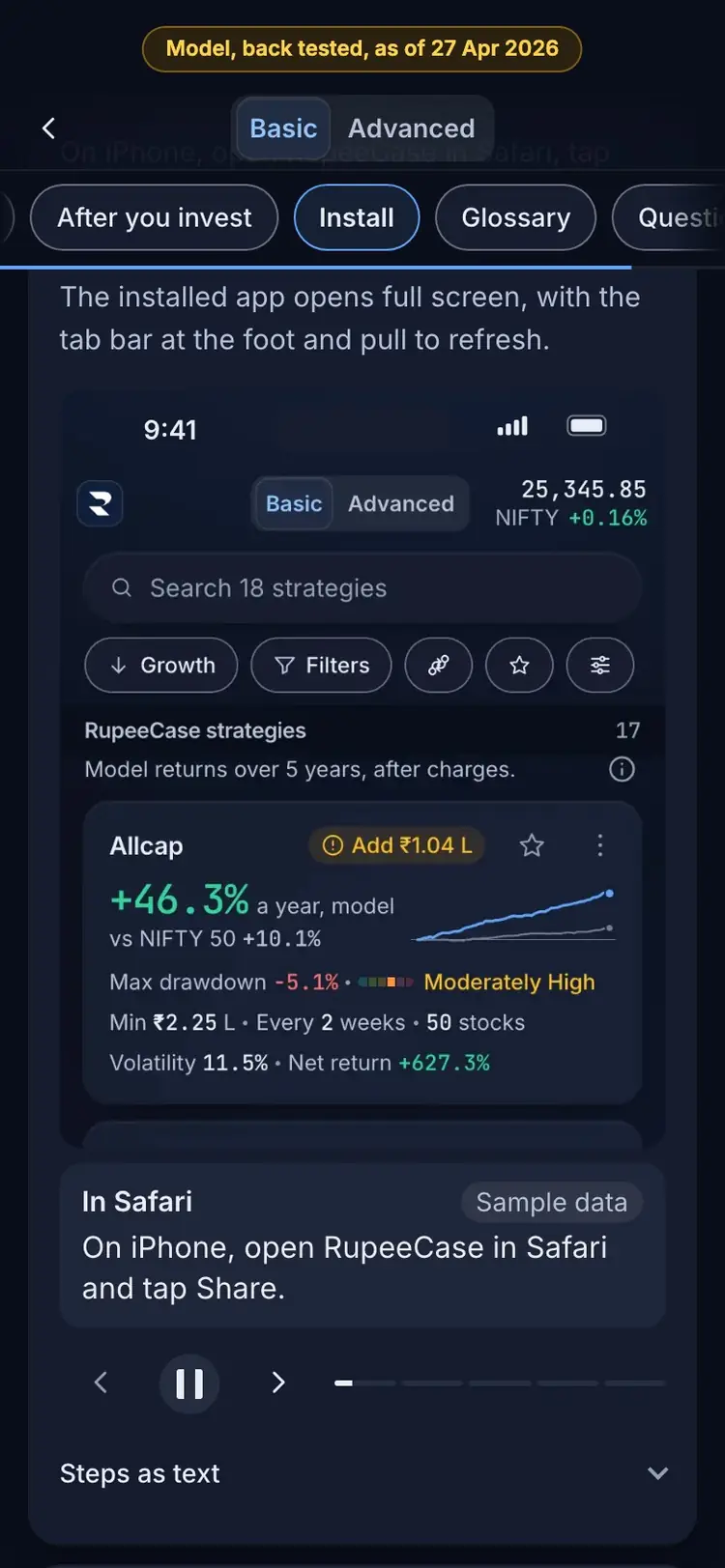Show the next walkthrough step

278,1383
